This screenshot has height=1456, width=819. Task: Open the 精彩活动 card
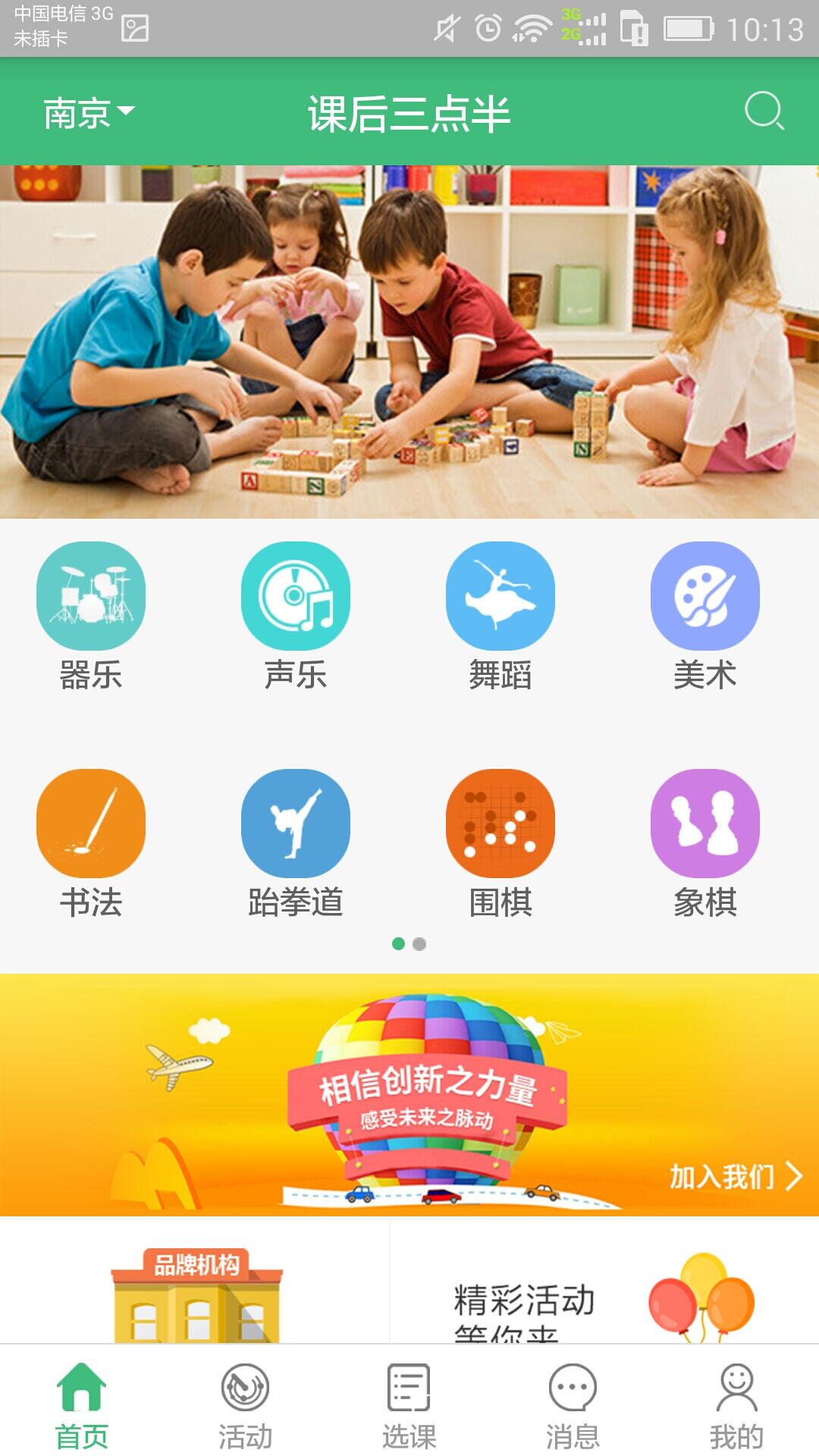click(604, 1297)
